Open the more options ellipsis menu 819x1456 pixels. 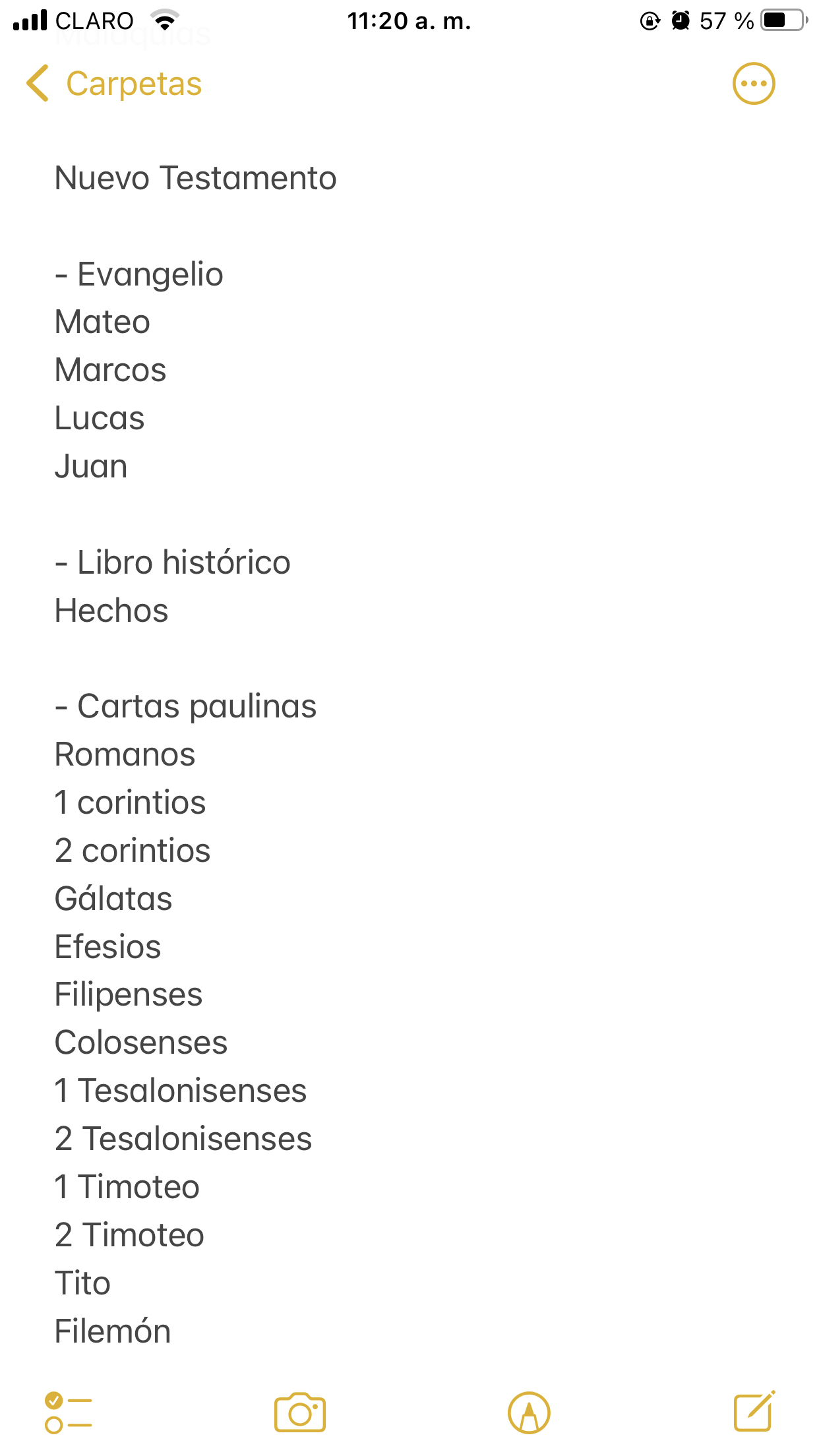click(x=754, y=84)
